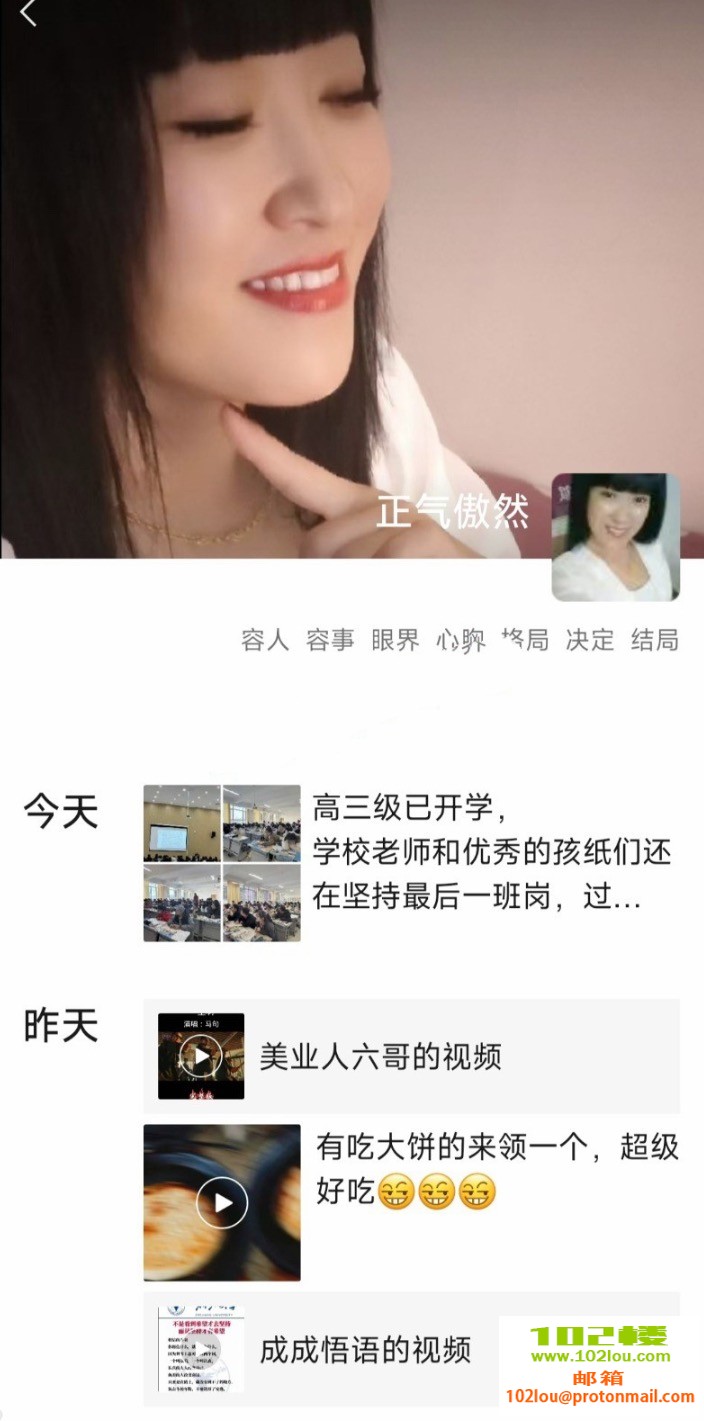Image resolution: width=704 pixels, height=1421 pixels.
Task: Play the 有吃大饼的来领一个 video post
Action: point(222,1202)
